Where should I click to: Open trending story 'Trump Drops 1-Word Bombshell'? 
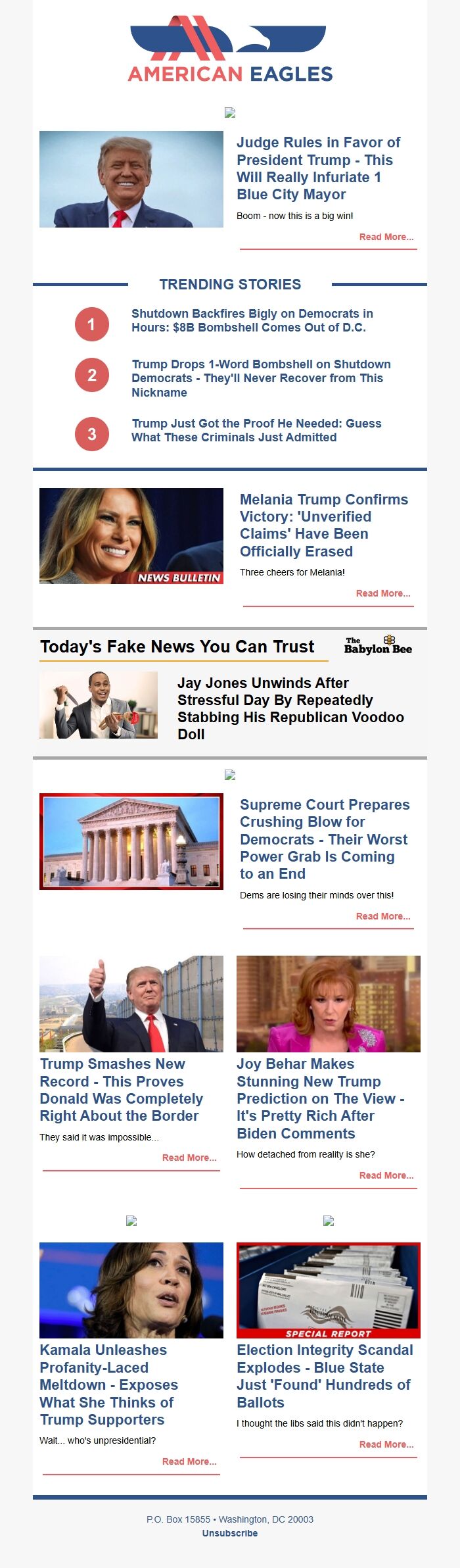[x=261, y=378]
